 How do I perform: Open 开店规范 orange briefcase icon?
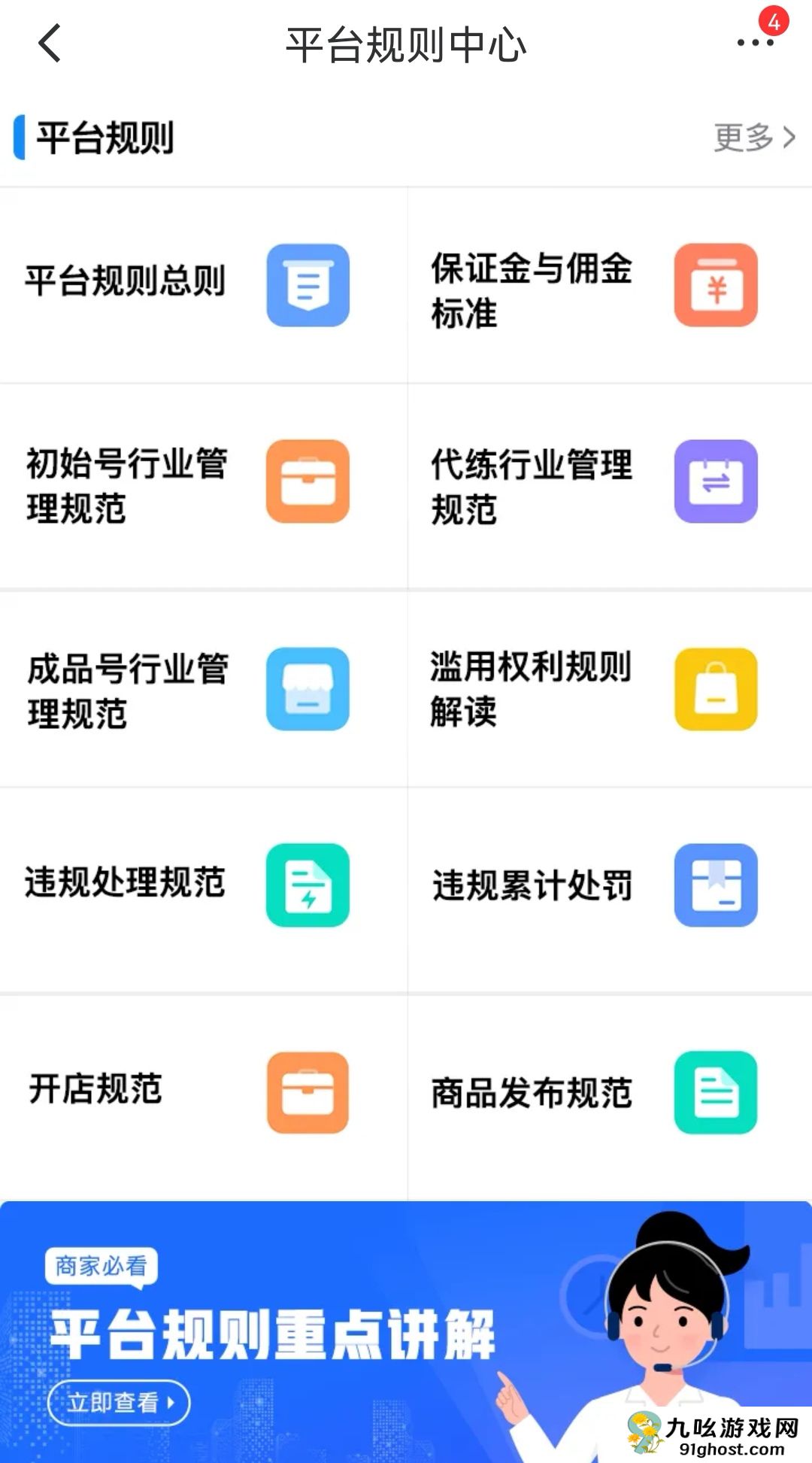coord(306,1094)
